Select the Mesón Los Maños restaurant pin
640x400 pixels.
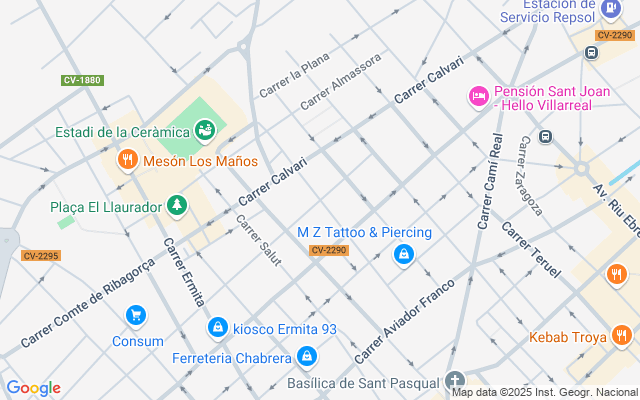(127, 160)
